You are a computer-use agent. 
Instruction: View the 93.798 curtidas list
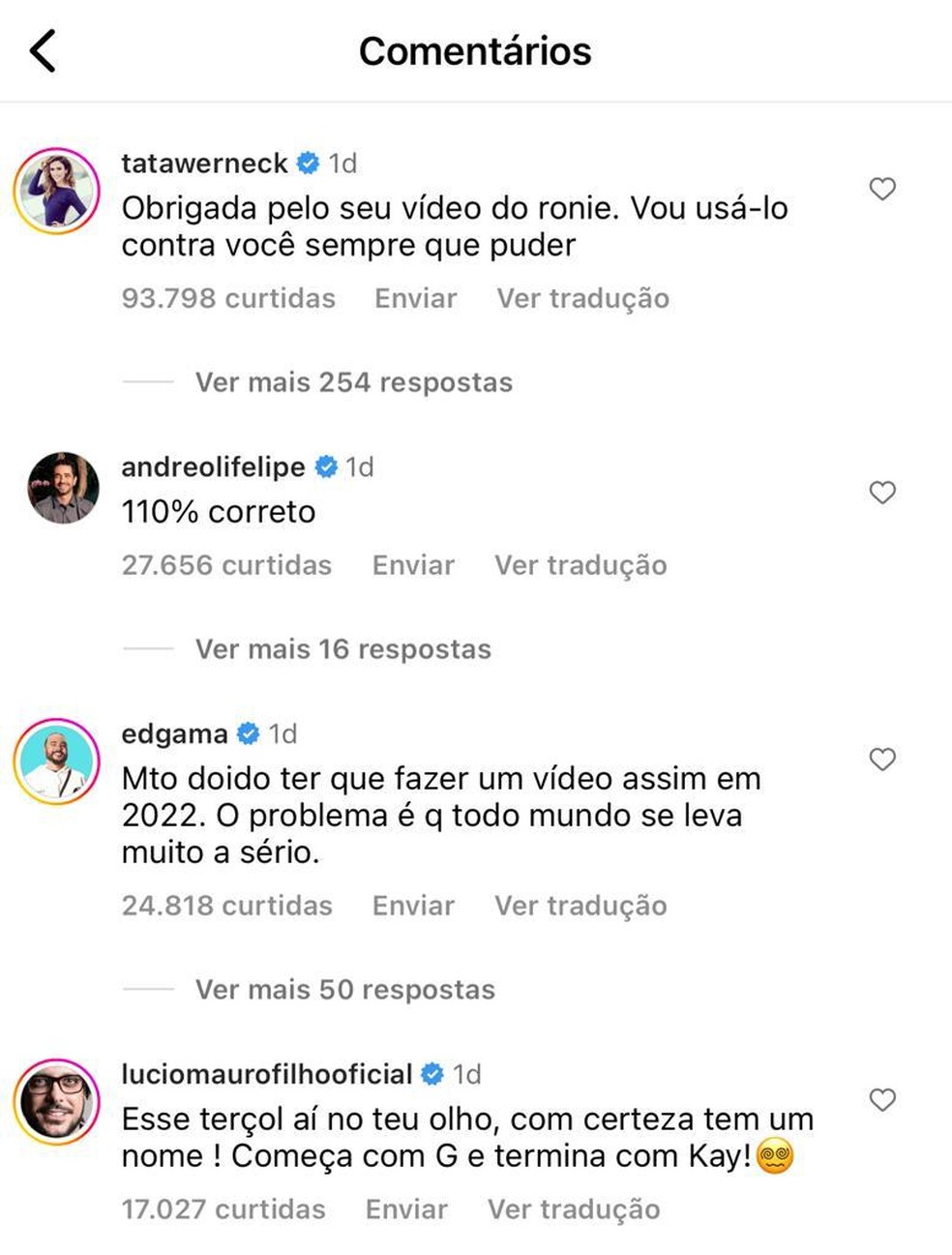(226, 298)
